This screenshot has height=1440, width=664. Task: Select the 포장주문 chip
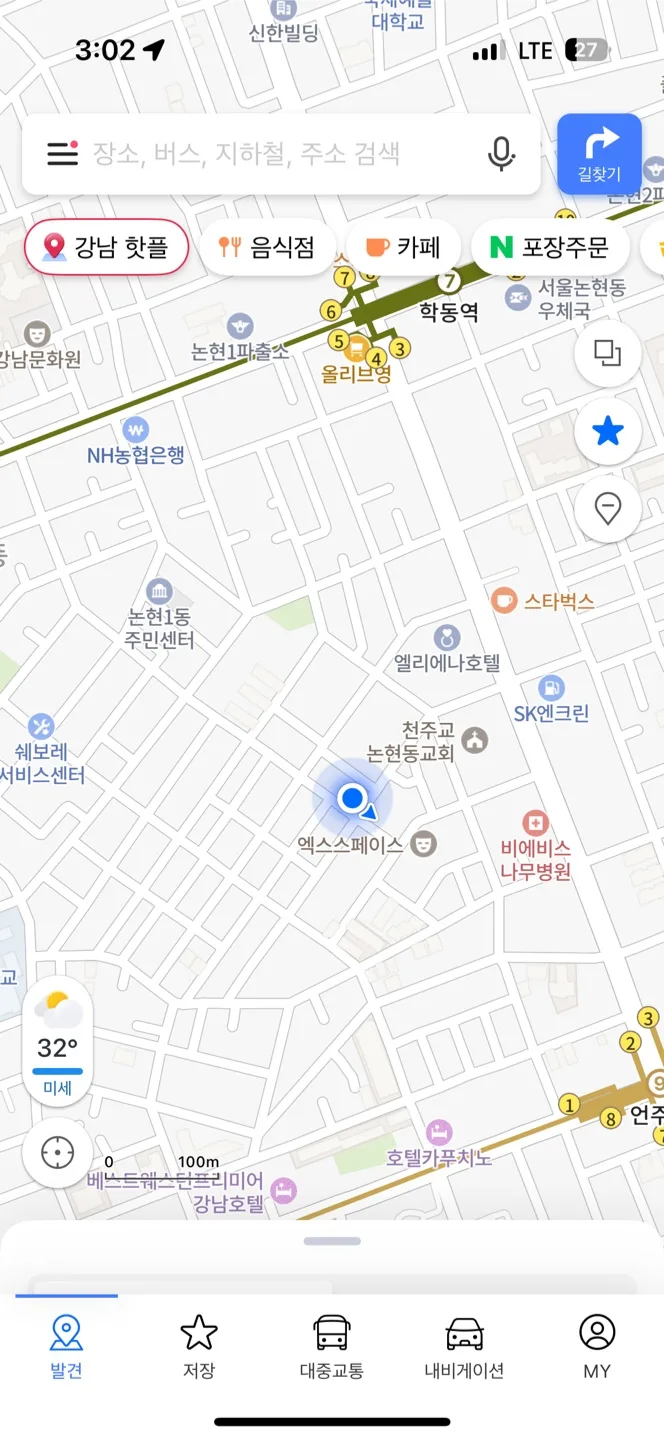click(550, 246)
